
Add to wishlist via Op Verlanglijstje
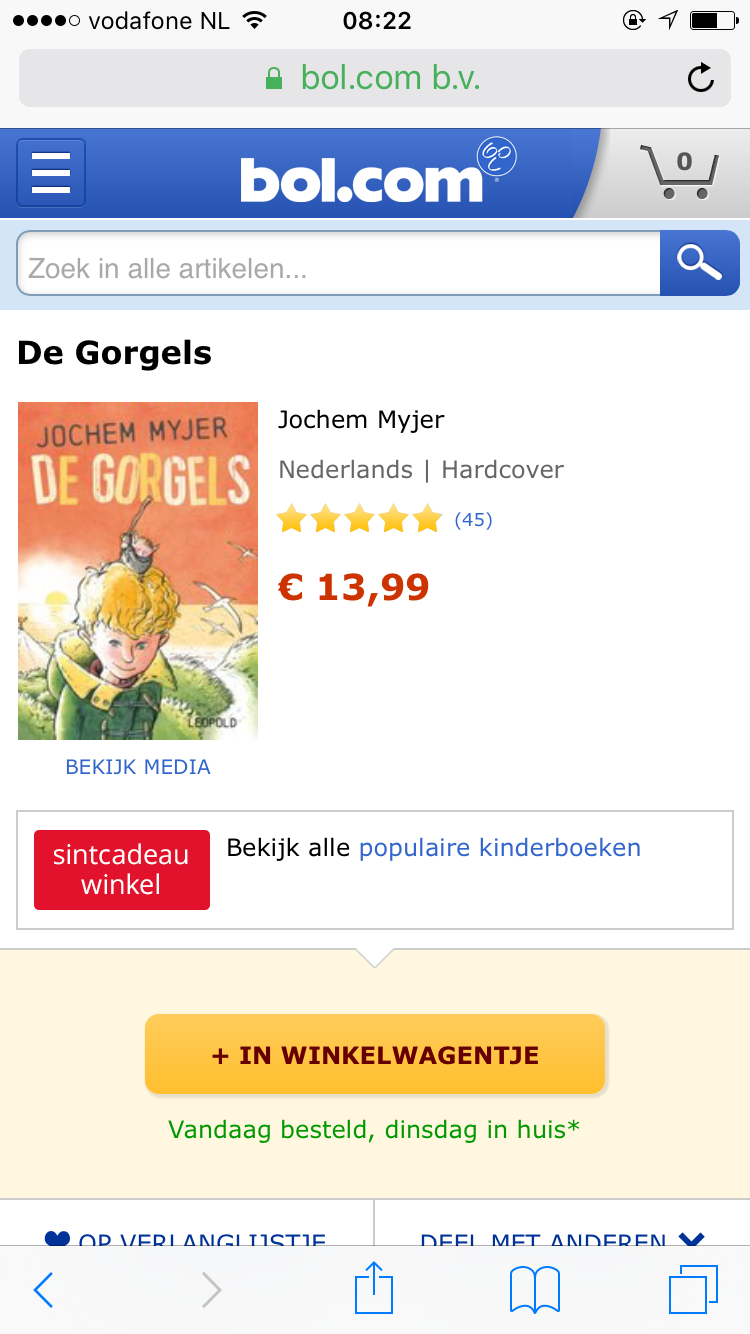point(187,1236)
